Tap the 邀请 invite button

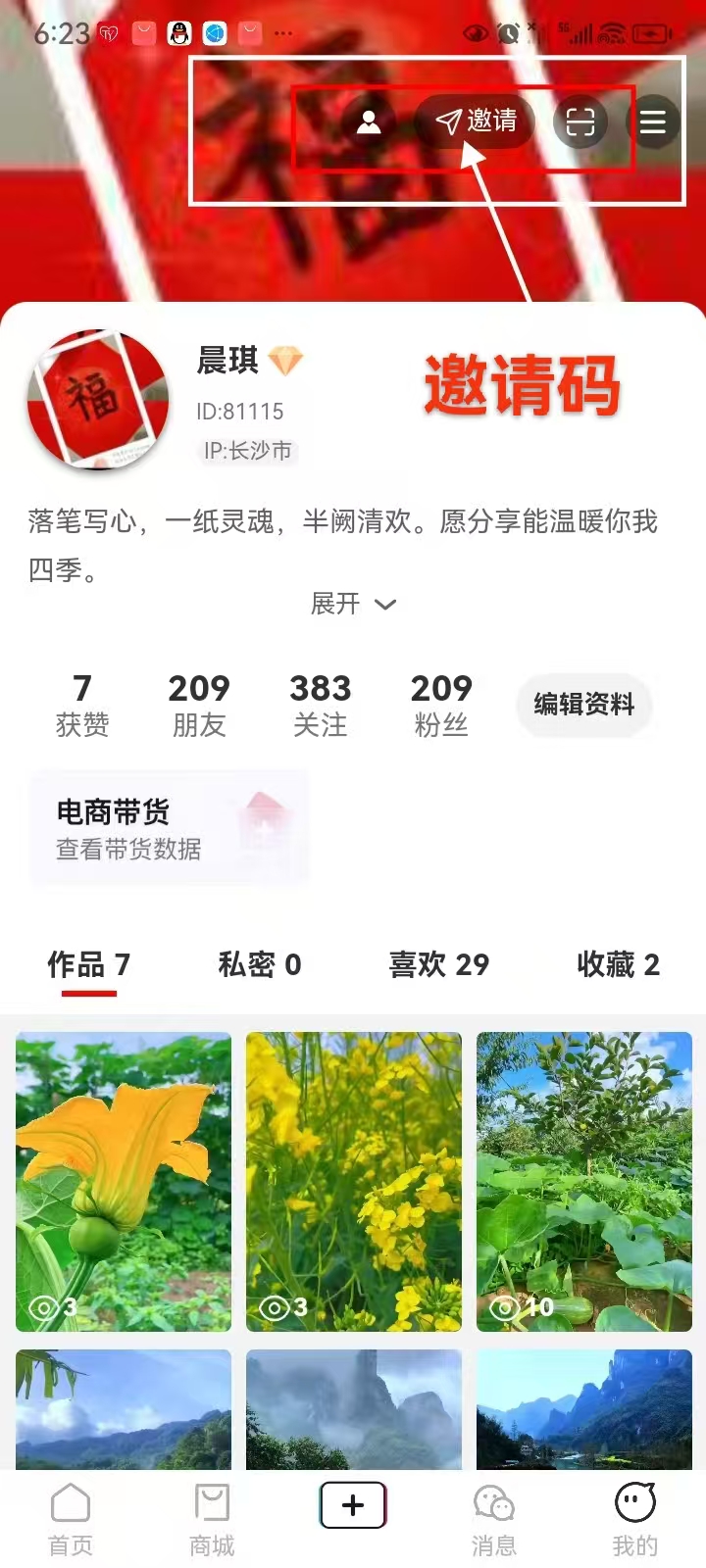(477, 121)
